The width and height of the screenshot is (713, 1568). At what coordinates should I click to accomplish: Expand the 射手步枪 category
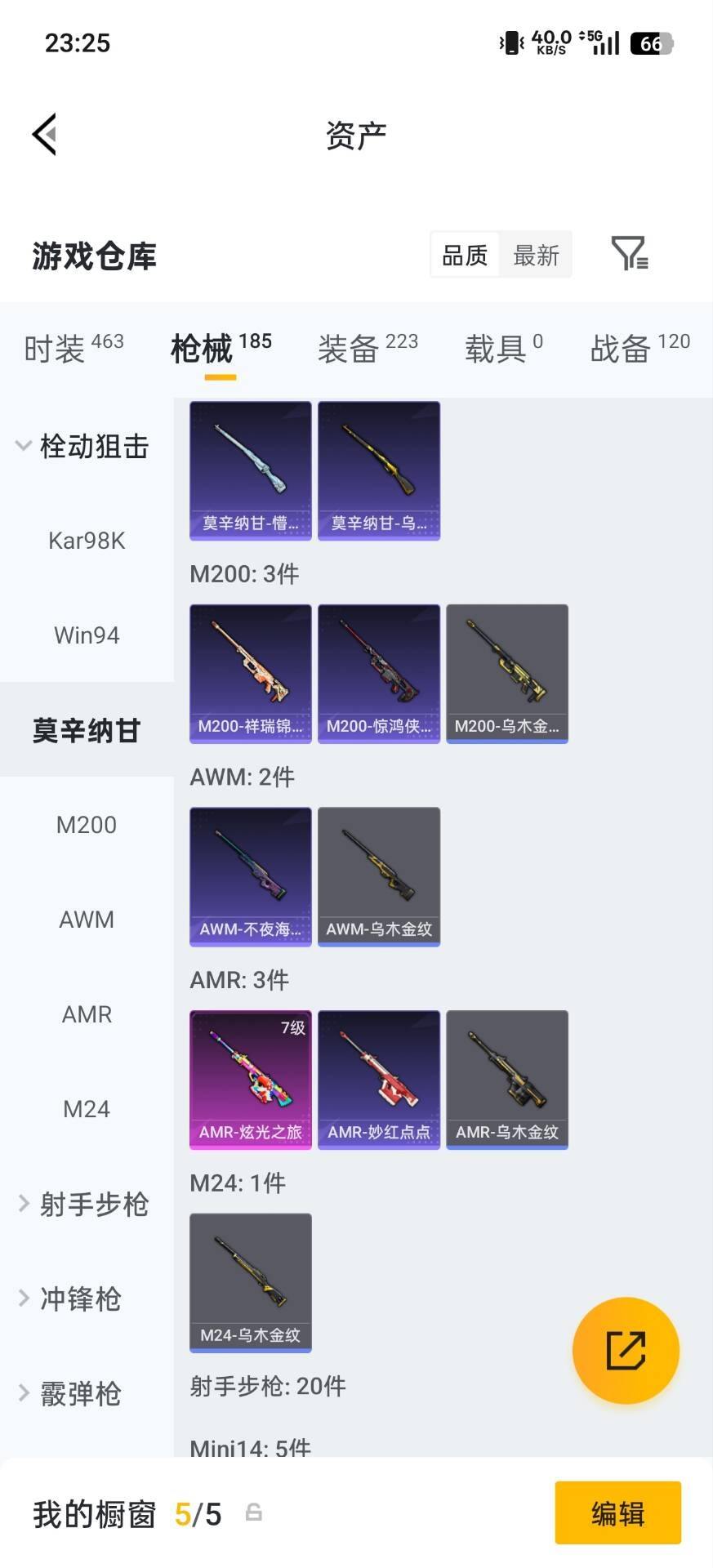tap(83, 1204)
